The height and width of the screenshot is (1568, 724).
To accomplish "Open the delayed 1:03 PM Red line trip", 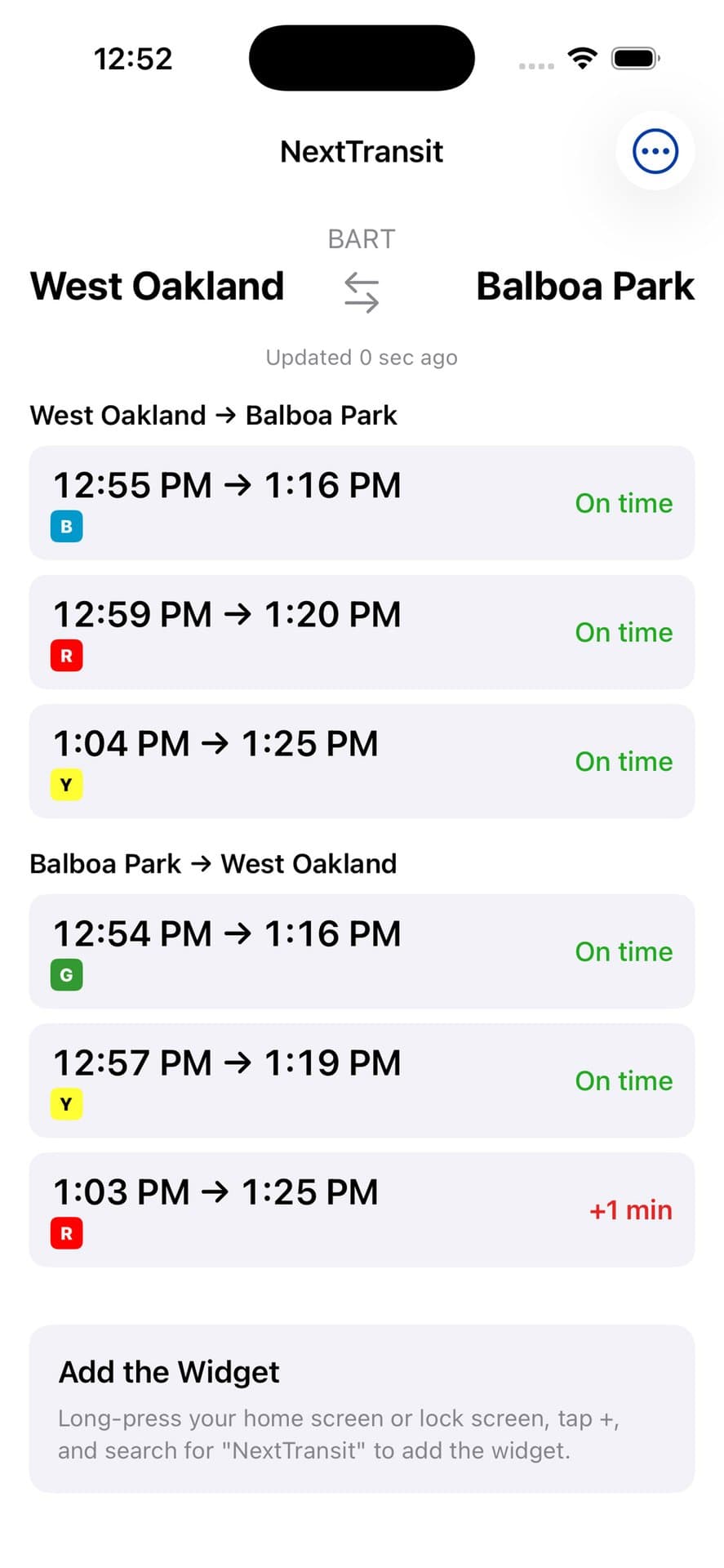I will pos(362,1209).
